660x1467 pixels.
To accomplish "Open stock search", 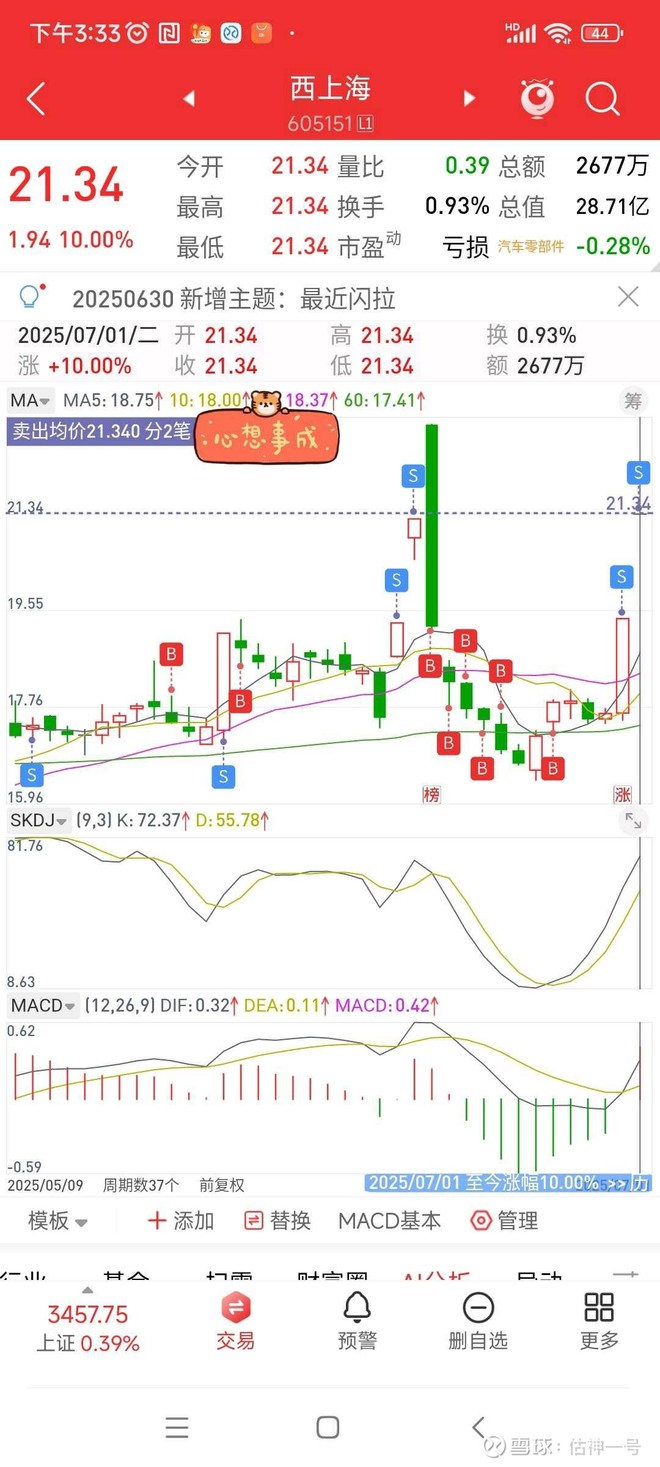I will pos(603,99).
